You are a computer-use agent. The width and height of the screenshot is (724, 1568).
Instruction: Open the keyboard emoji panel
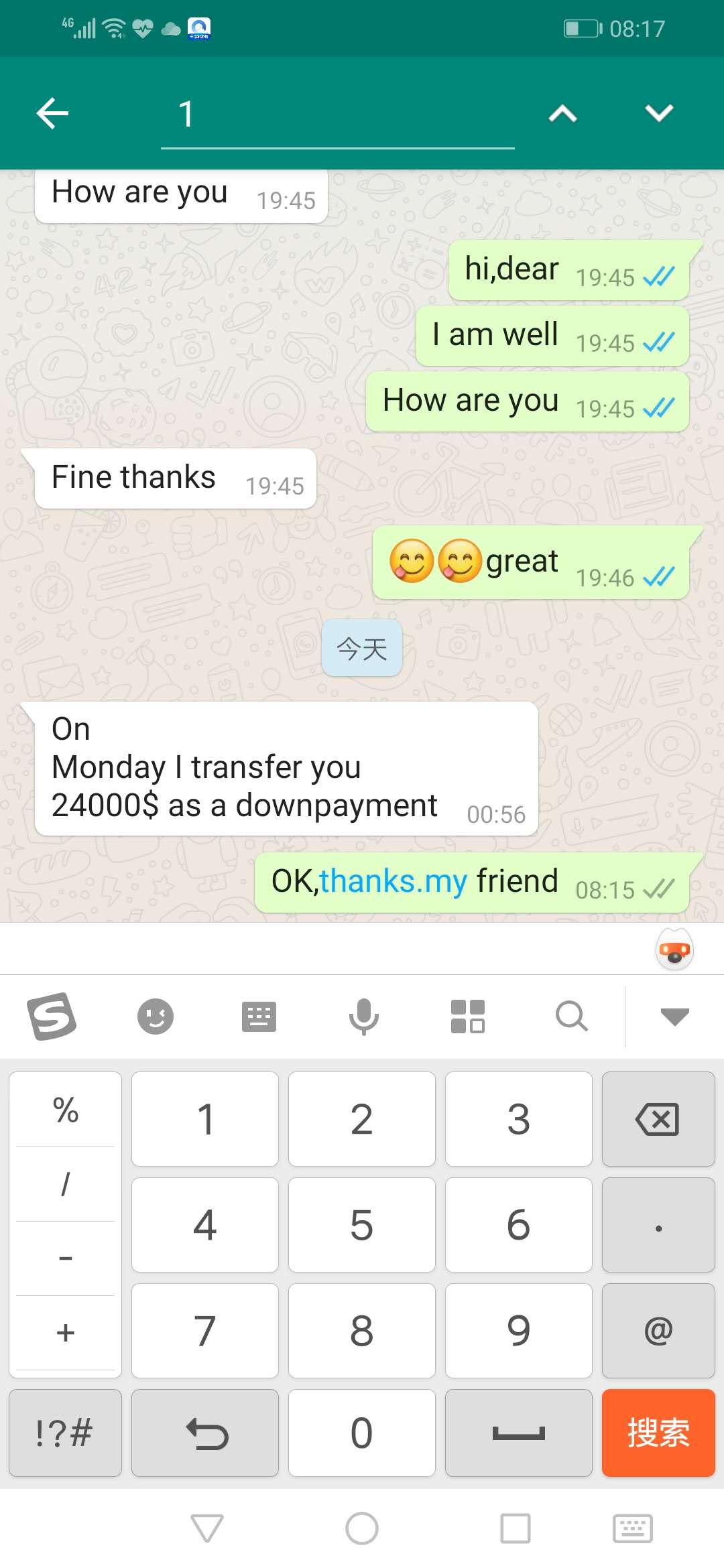[156, 1017]
